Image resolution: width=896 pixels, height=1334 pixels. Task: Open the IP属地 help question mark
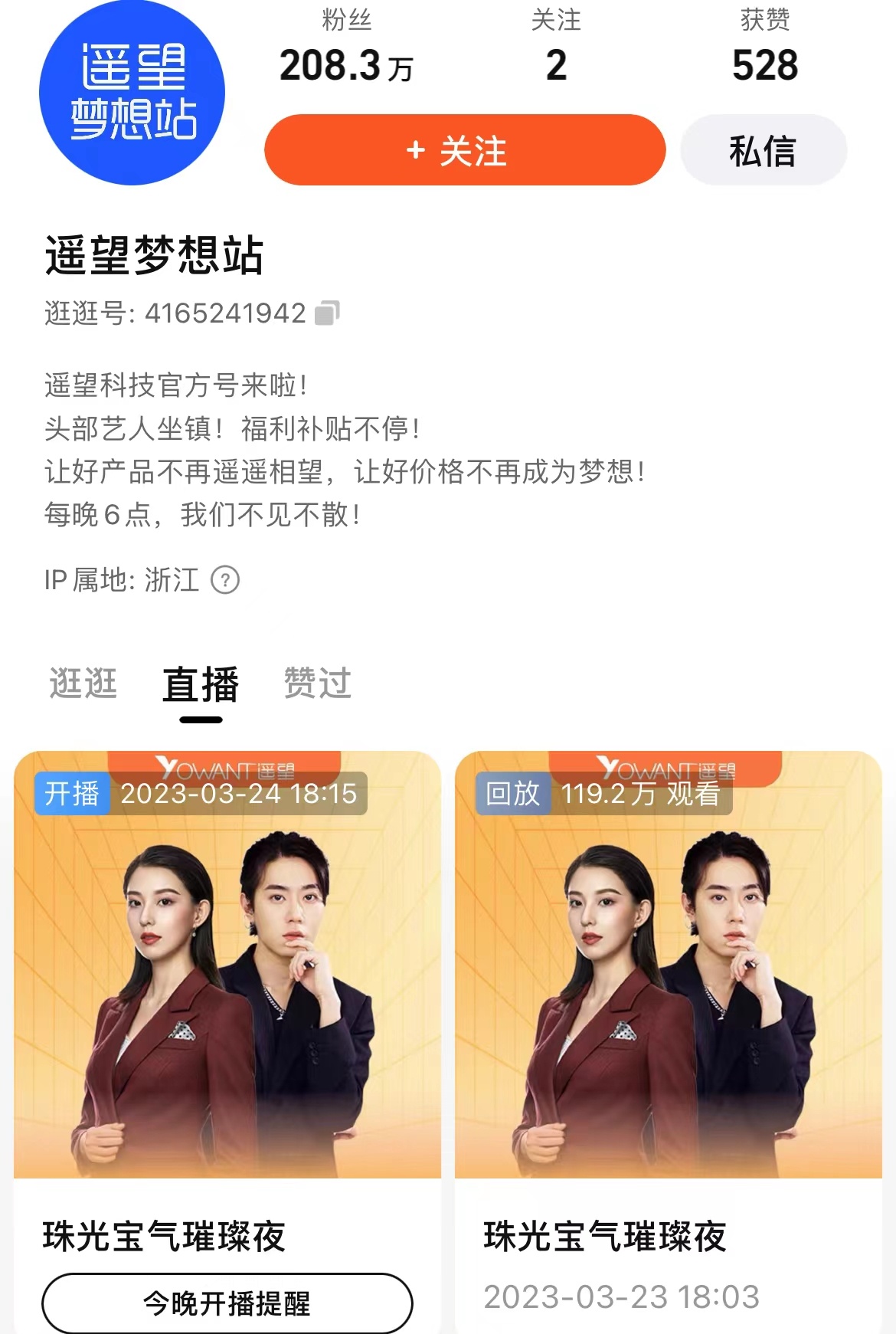(225, 580)
